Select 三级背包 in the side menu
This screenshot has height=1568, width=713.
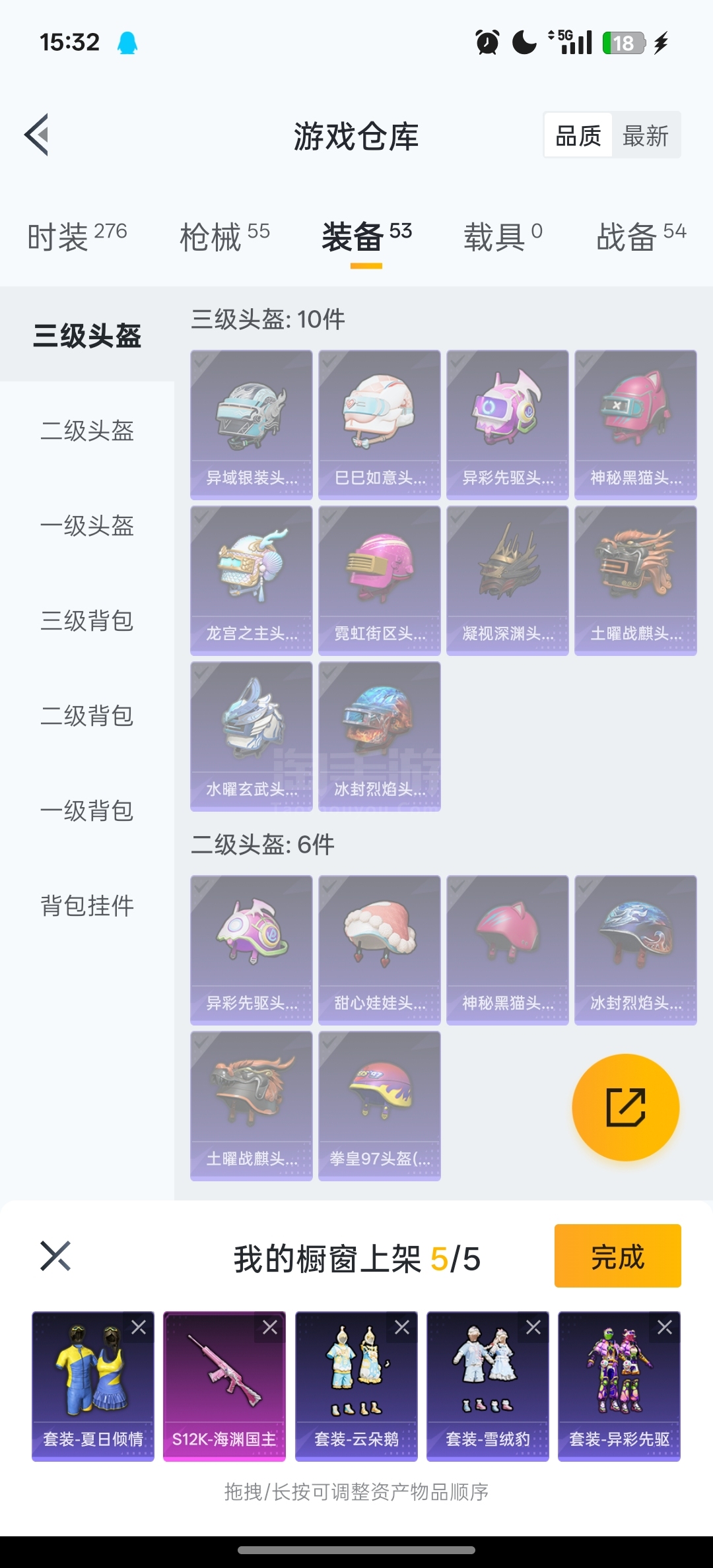click(x=87, y=621)
